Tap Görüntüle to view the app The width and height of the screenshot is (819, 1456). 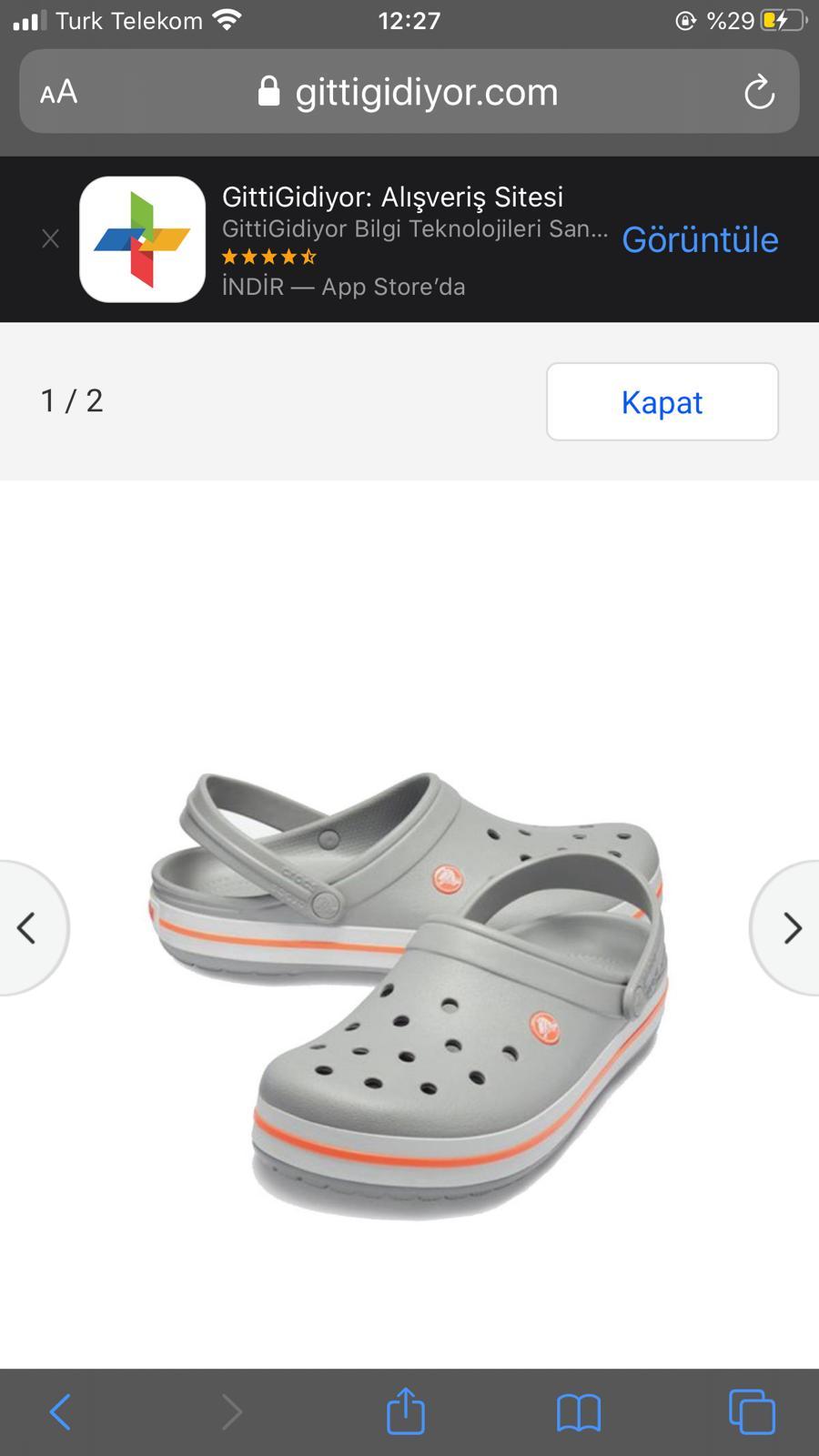tap(700, 239)
